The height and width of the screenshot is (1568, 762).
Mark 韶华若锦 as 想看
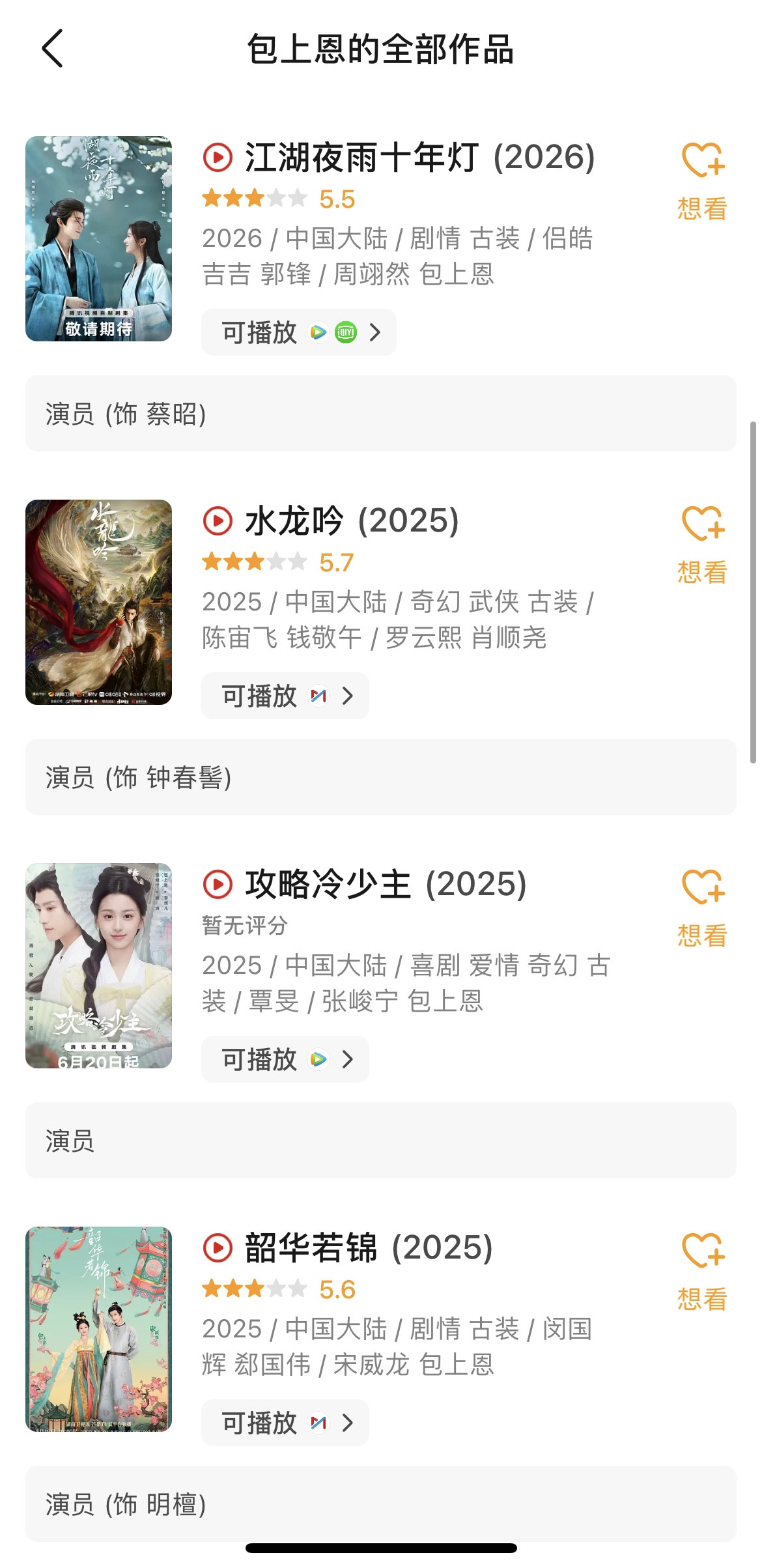click(x=702, y=1272)
